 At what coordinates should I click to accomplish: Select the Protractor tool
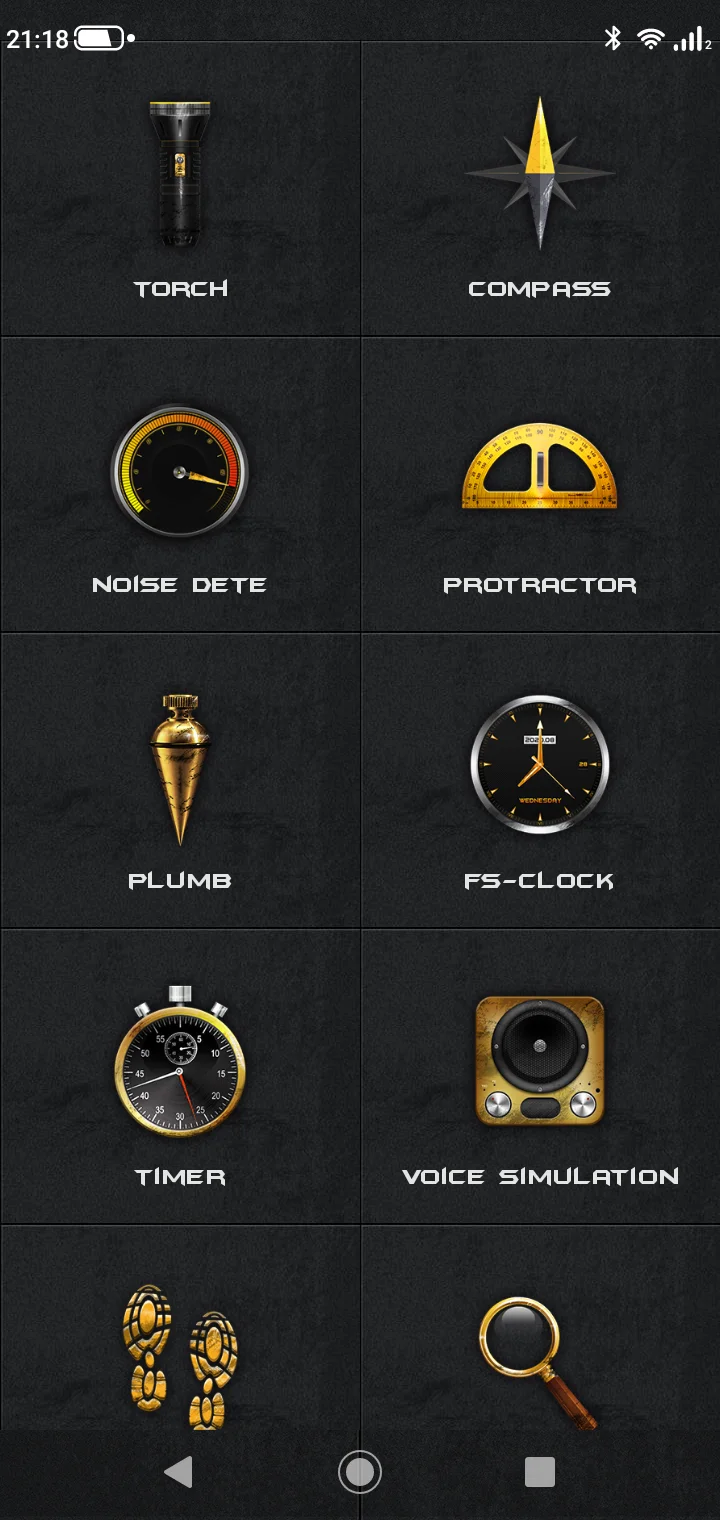click(540, 485)
